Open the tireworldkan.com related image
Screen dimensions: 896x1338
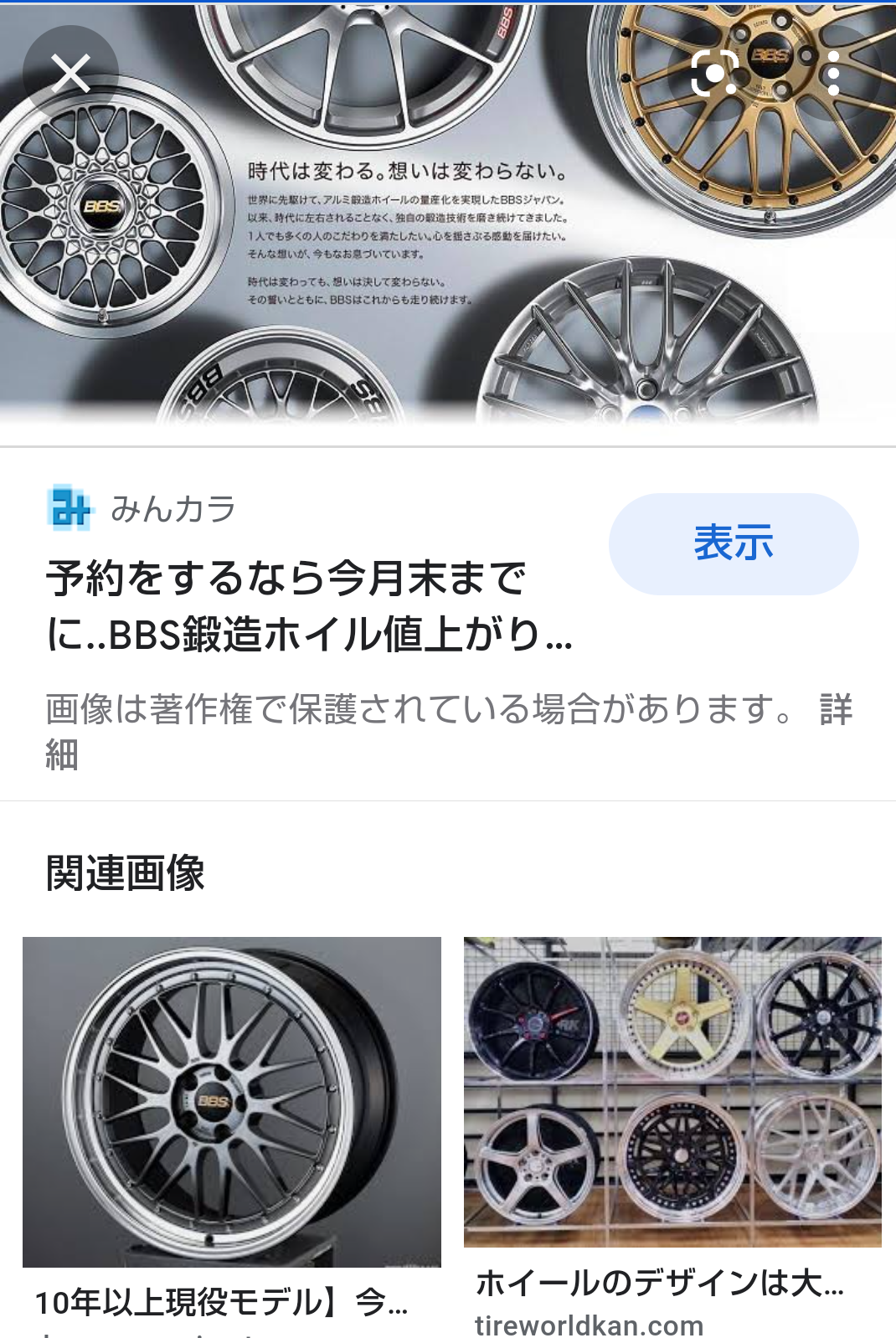coord(672,1092)
